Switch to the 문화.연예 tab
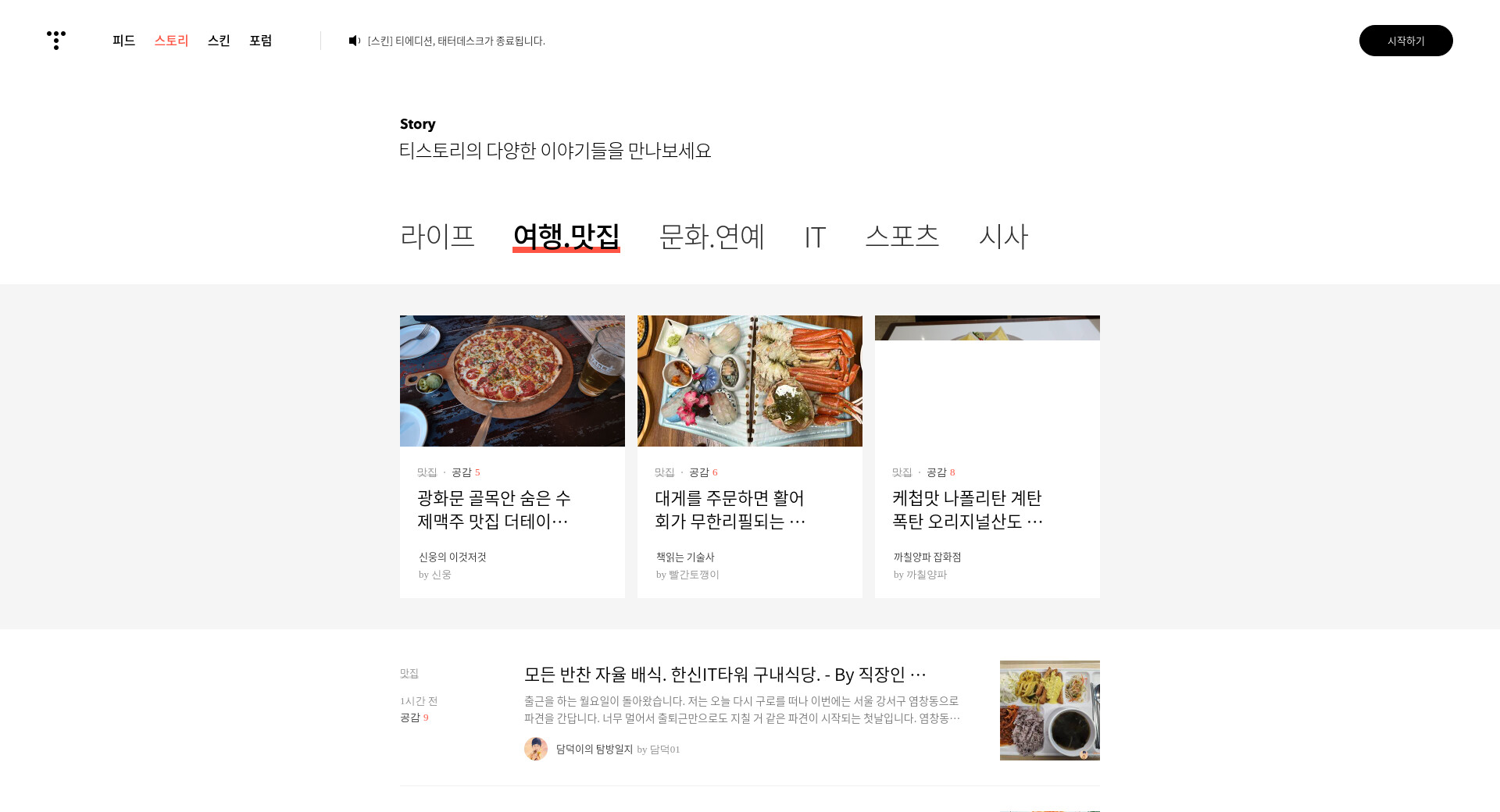This screenshot has width=1500, height=812. [x=711, y=236]
